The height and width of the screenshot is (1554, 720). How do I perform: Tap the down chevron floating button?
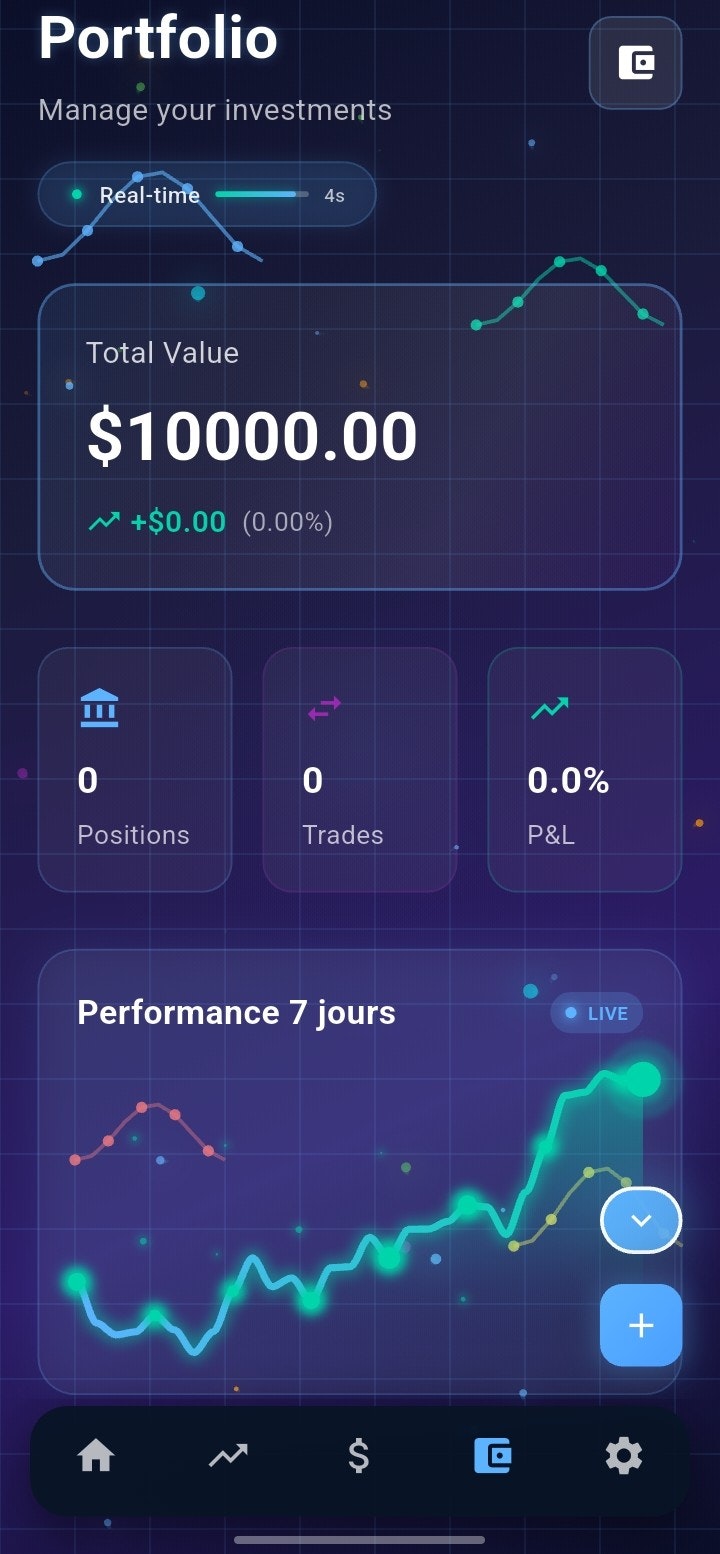click(x=641, y=1220)
